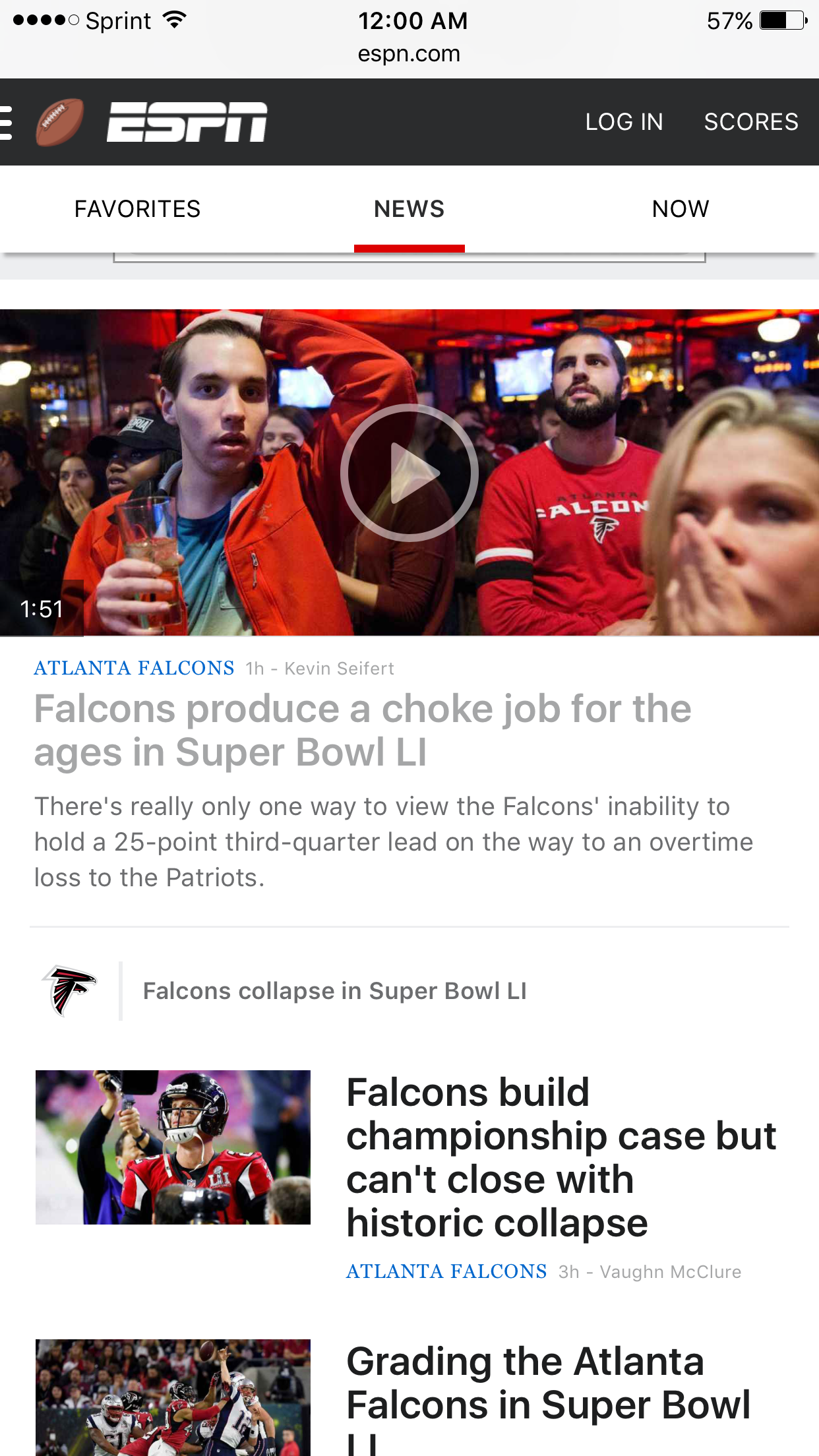Tap the Atlanta Falcons link by Vaughn McClure

(x=446, y=1271)
